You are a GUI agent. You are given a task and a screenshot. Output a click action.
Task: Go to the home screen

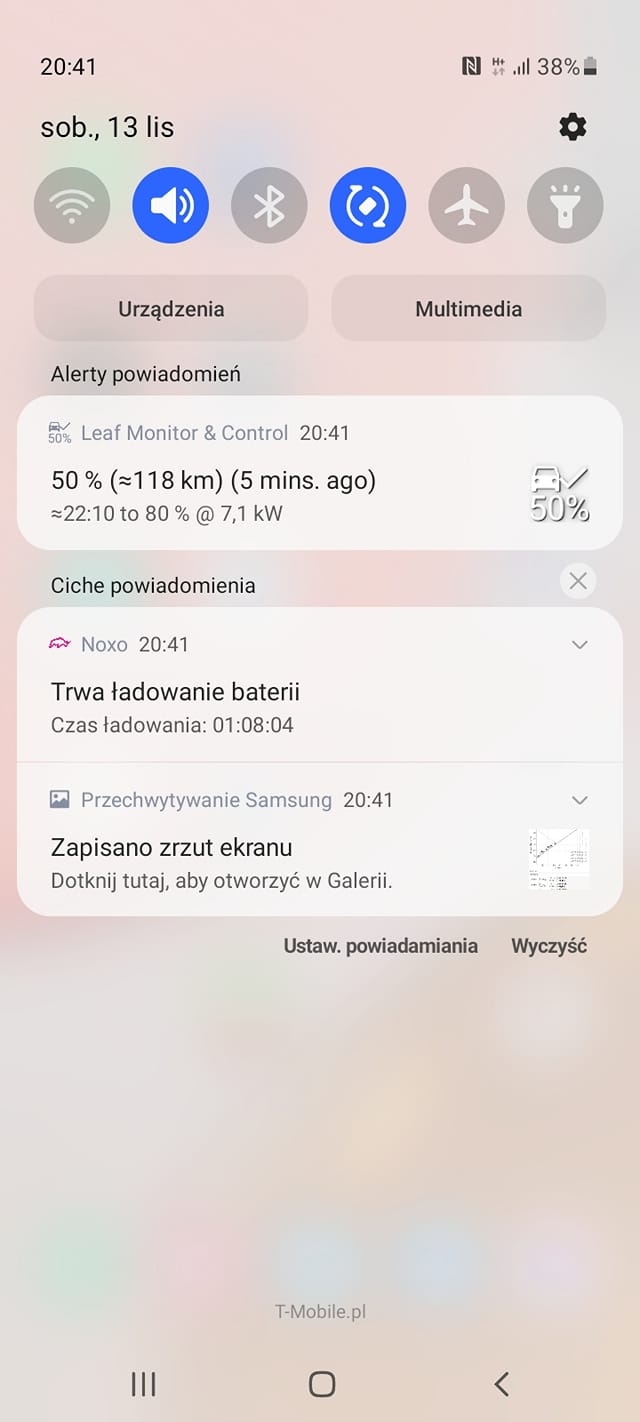click(321, 1384)
